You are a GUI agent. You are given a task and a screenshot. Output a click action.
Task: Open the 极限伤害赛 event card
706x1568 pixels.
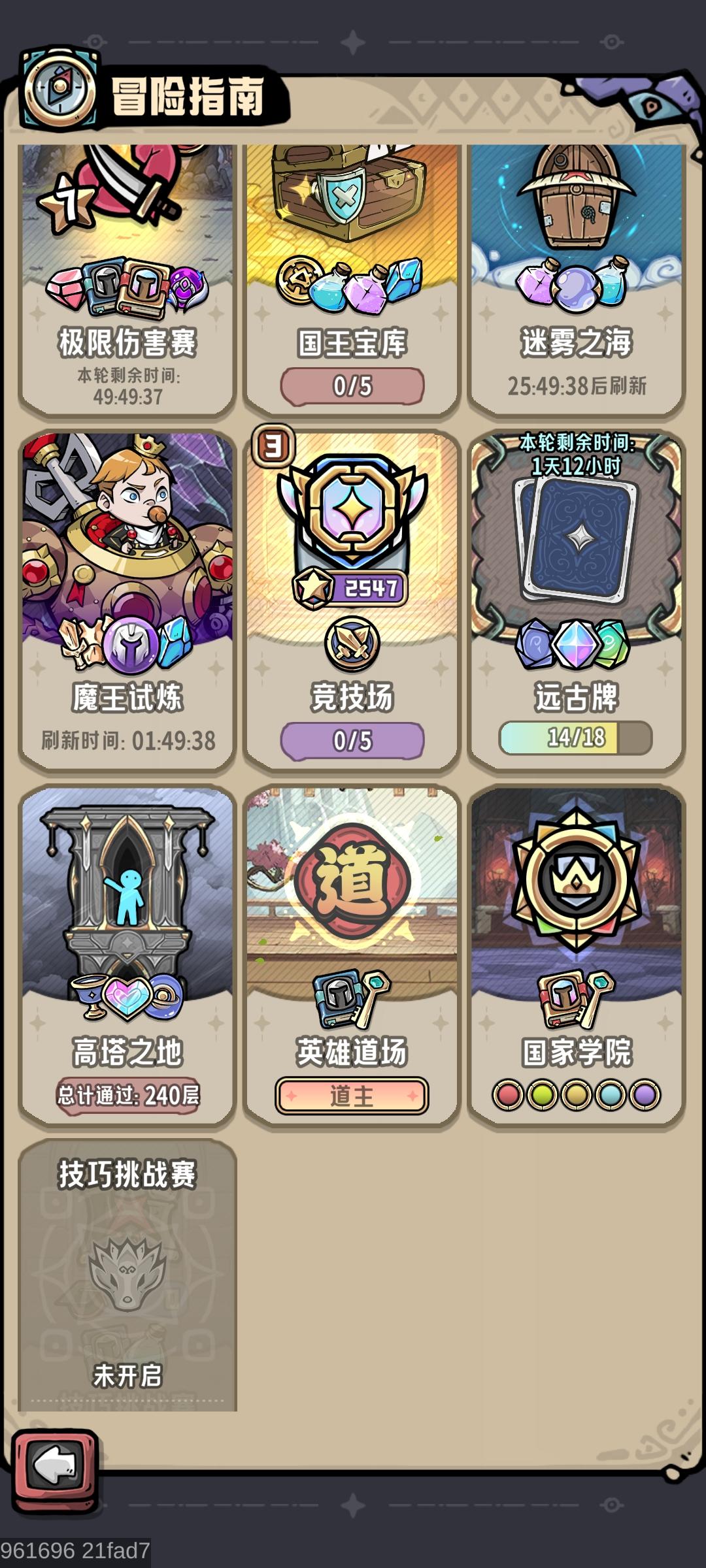(127, 261)
